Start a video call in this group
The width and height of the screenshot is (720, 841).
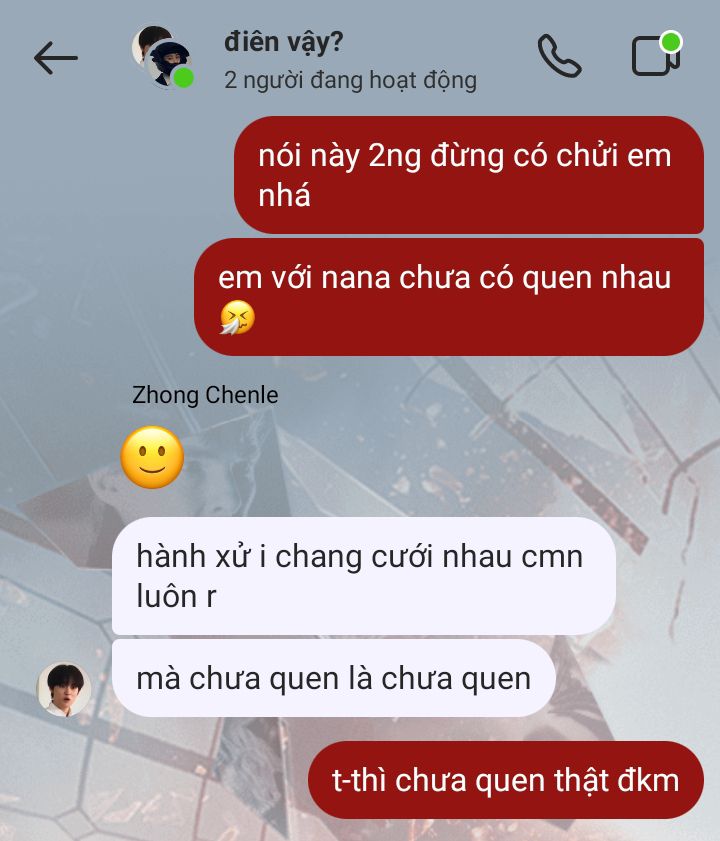(655, 56)
